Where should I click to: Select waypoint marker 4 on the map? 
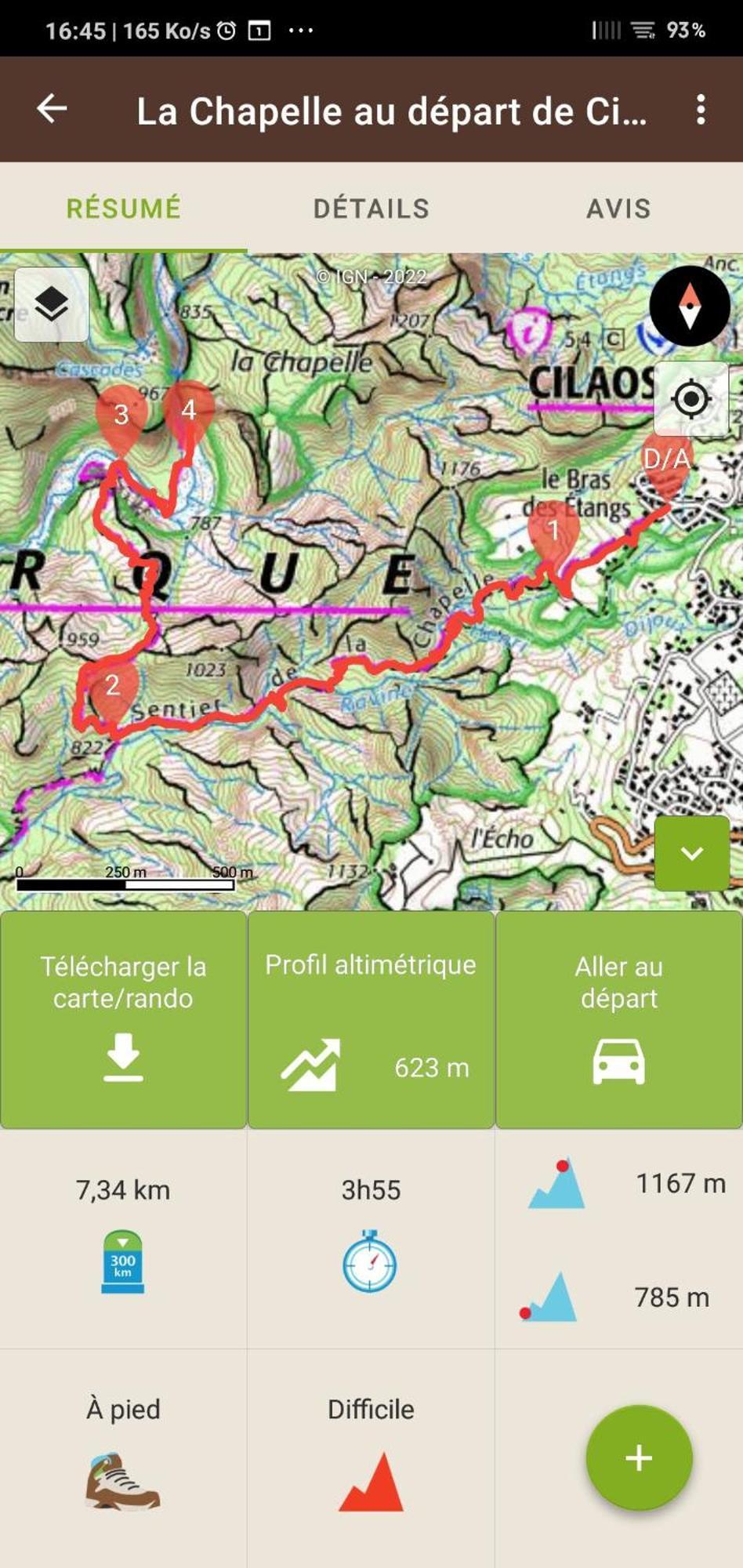pos(188,411)
